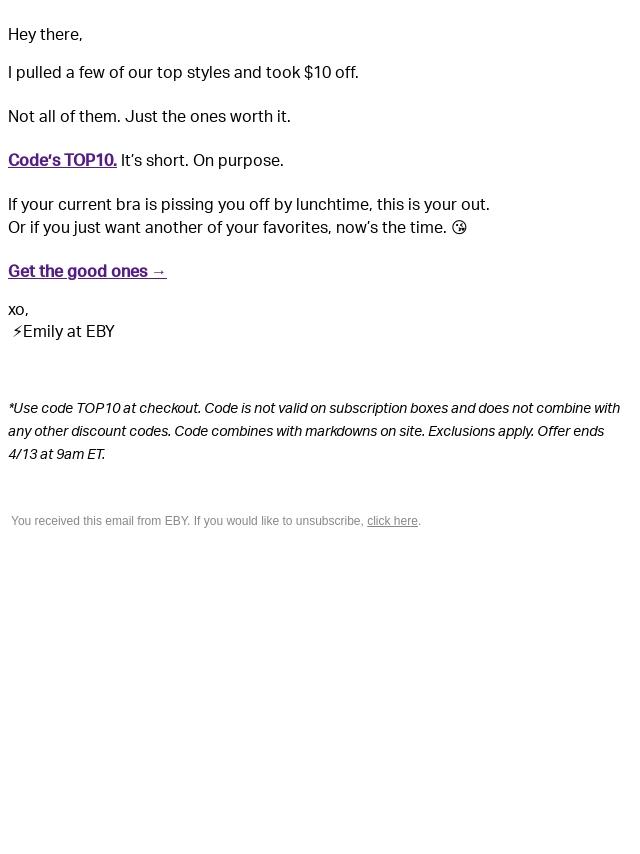The image size is (640, 854).
Task: Follow the 'Get the good ones' link
Action: click(x=87, y=272)
